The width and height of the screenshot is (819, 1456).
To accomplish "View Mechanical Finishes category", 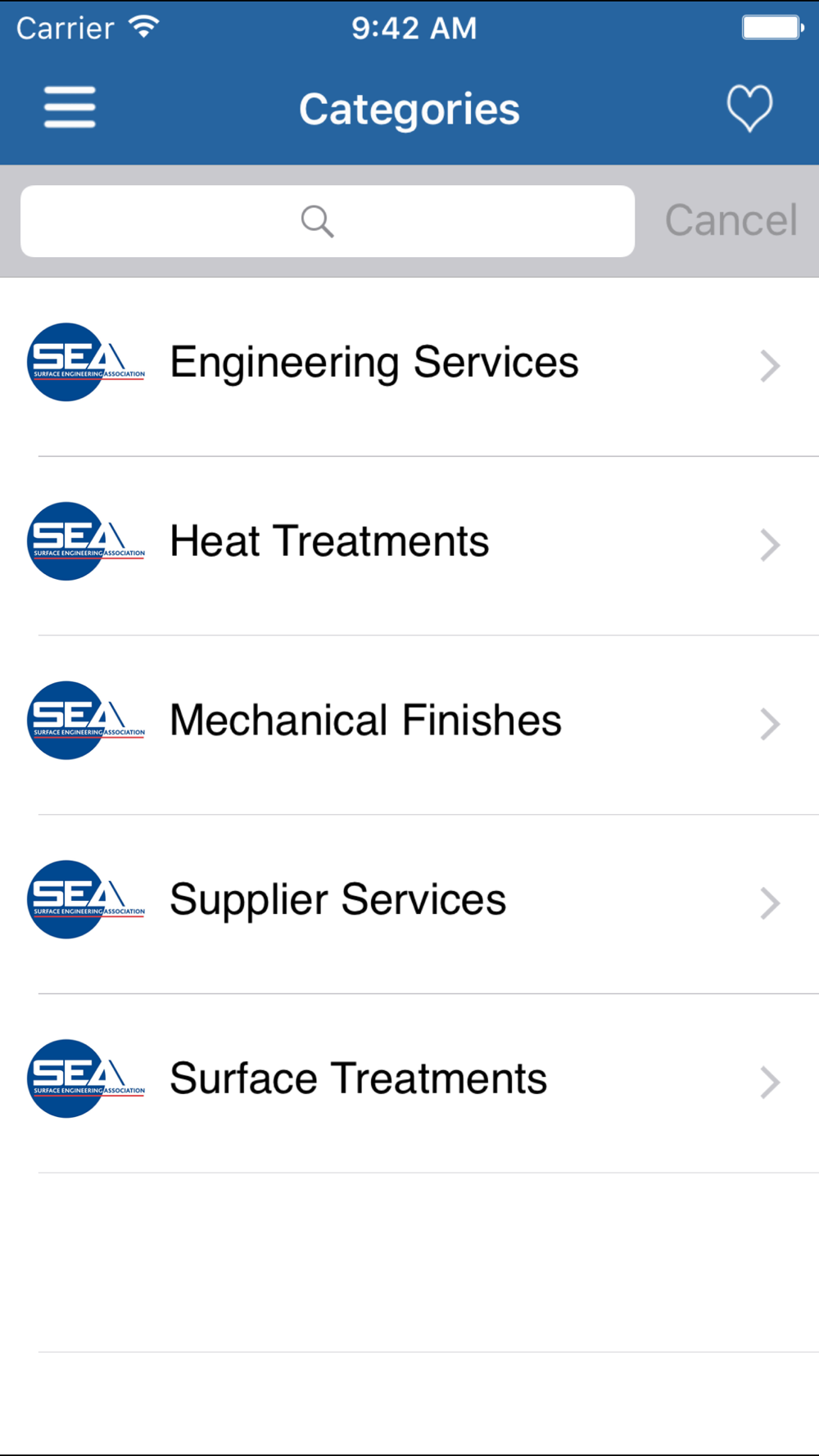I will pyautogui.click(x=409, y=725).
